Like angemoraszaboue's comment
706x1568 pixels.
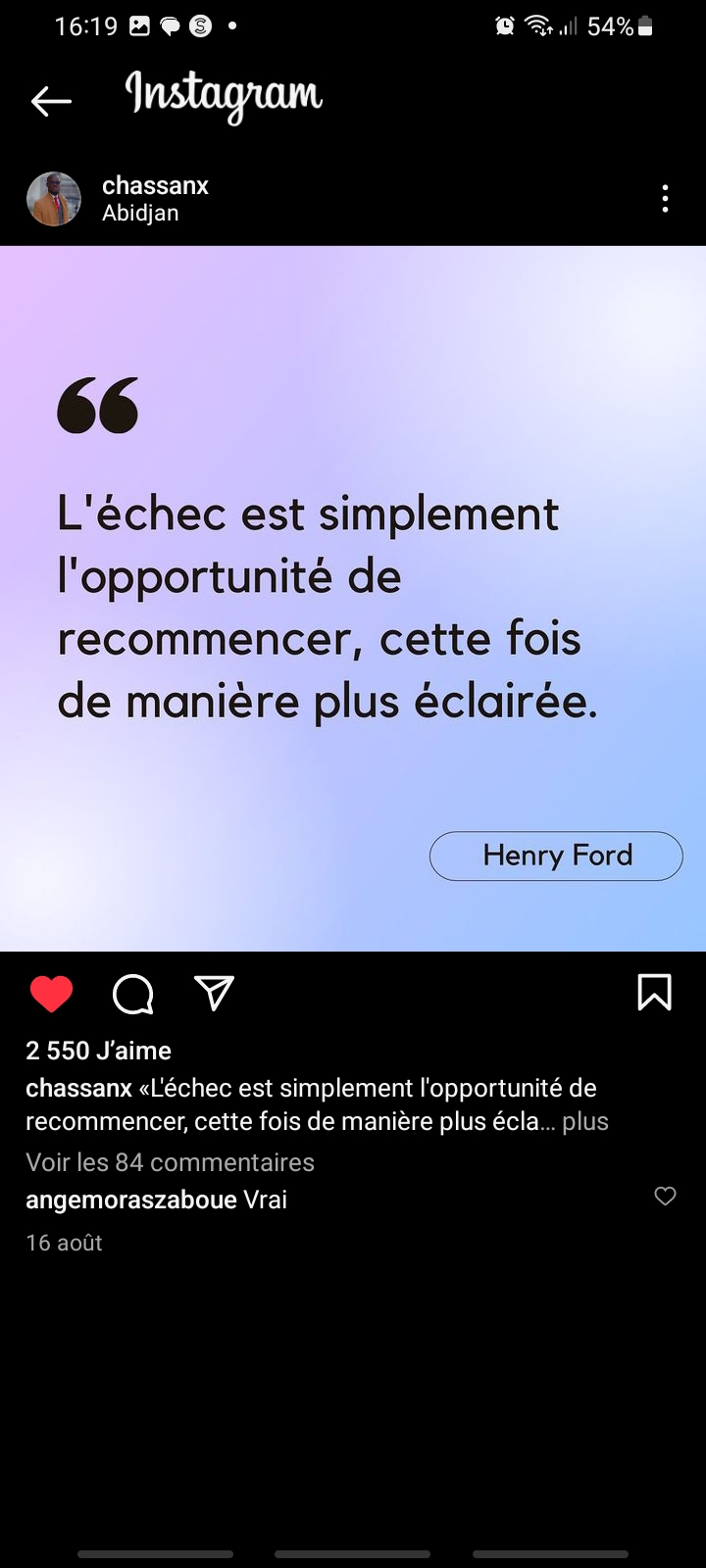665,1196
